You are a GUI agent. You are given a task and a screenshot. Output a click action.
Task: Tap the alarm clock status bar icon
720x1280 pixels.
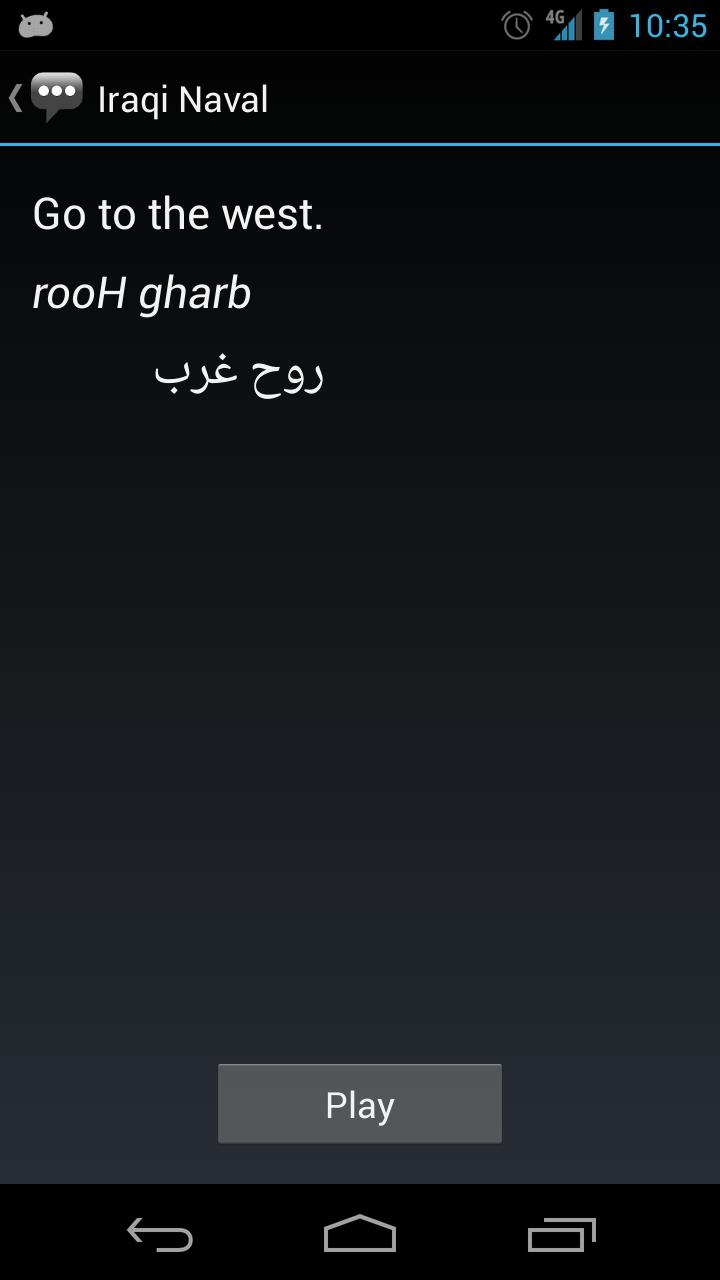[x=516, y=26]
